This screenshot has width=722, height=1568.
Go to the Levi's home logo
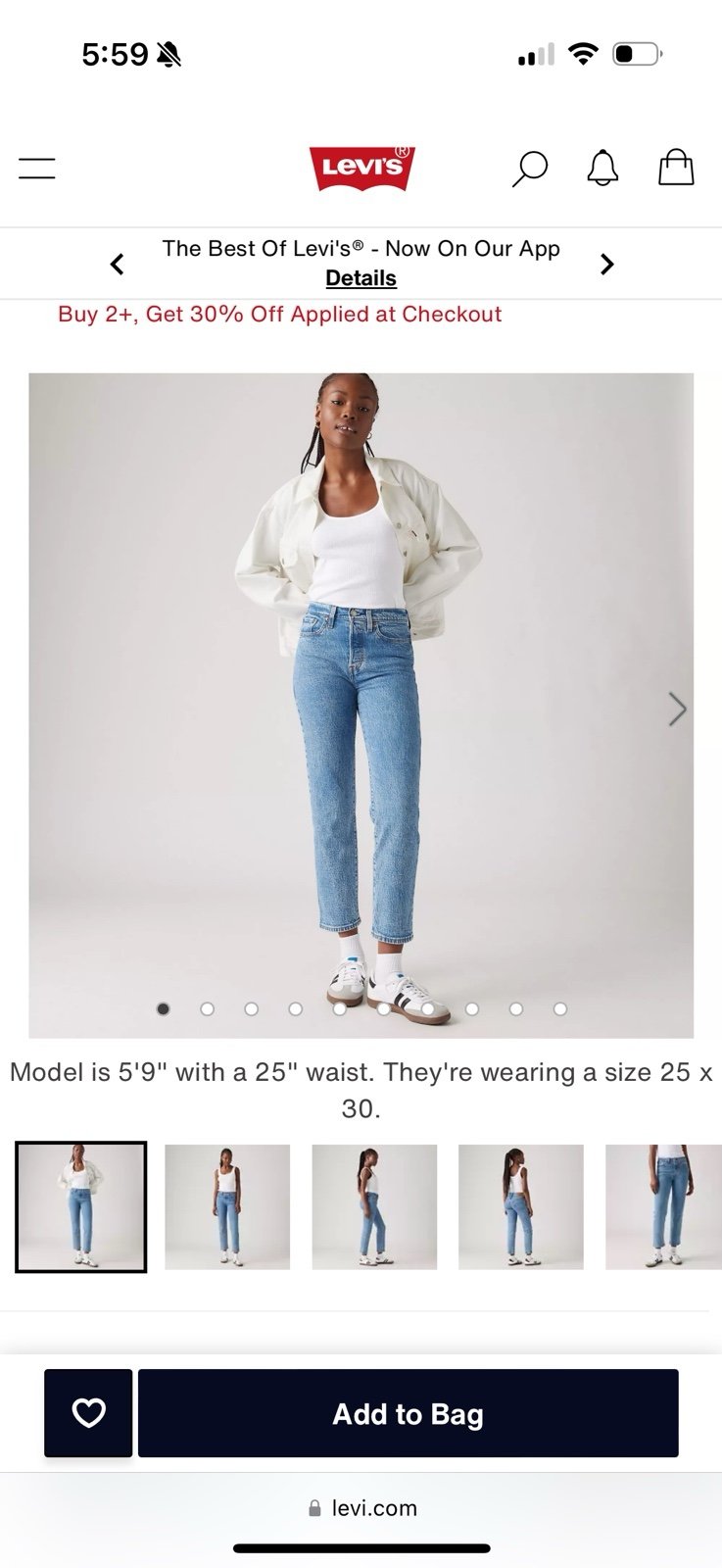click(362, 168)
